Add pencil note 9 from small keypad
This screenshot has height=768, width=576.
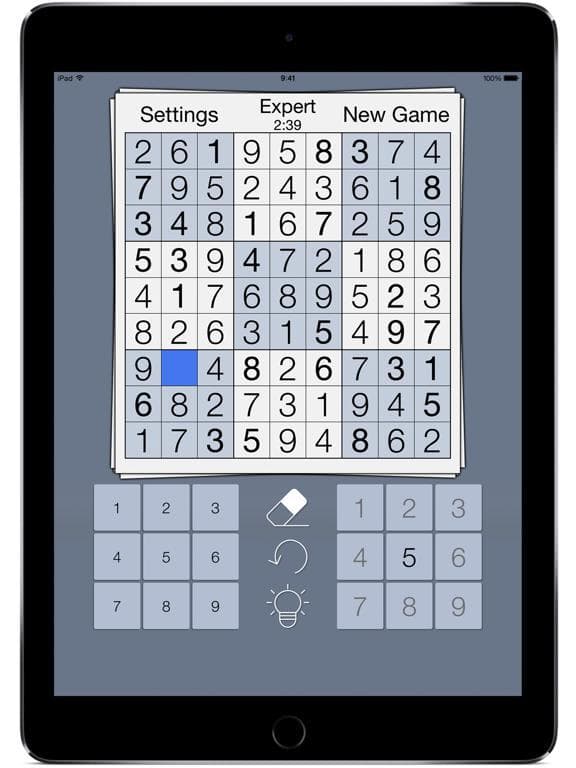tap(215, 606)
